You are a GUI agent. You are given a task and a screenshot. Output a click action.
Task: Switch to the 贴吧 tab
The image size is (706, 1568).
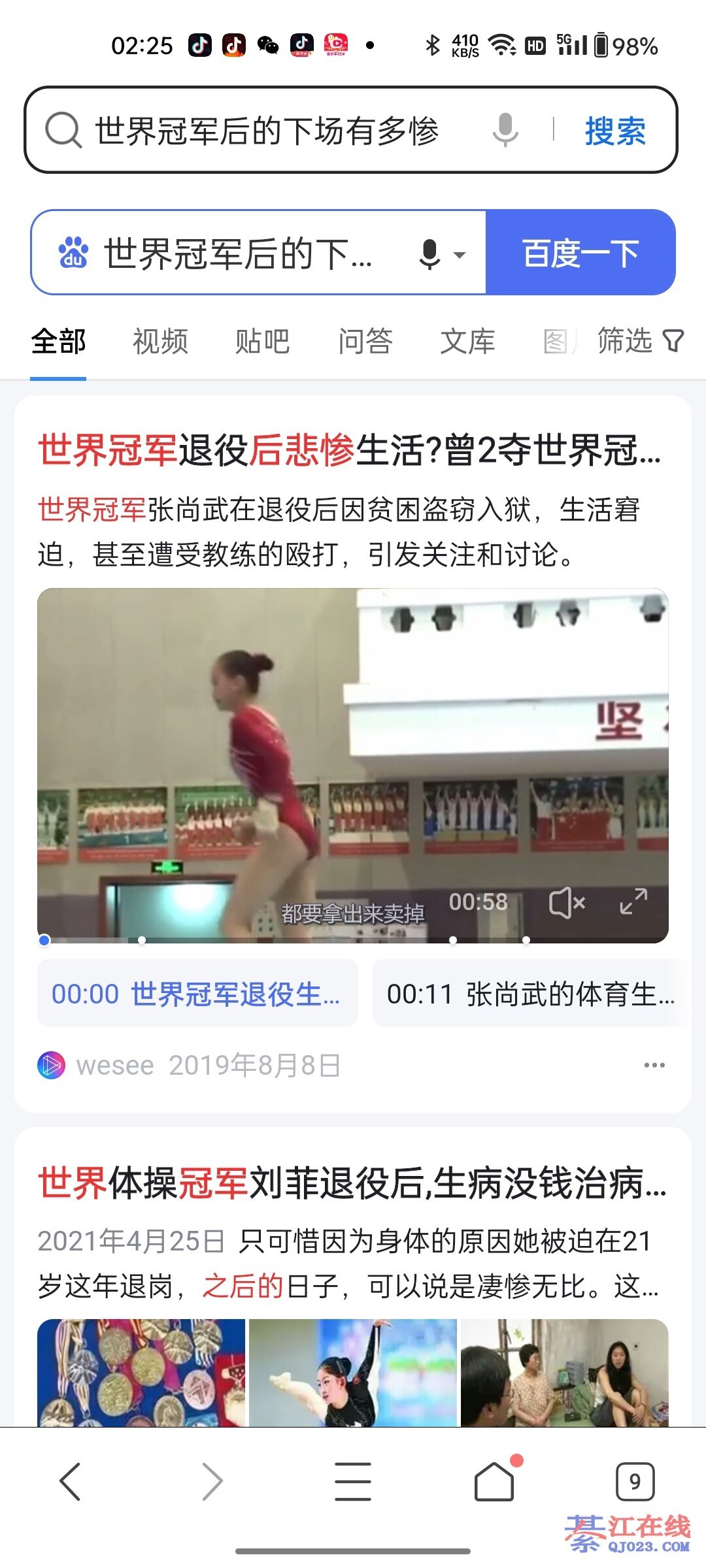[262, 341]
